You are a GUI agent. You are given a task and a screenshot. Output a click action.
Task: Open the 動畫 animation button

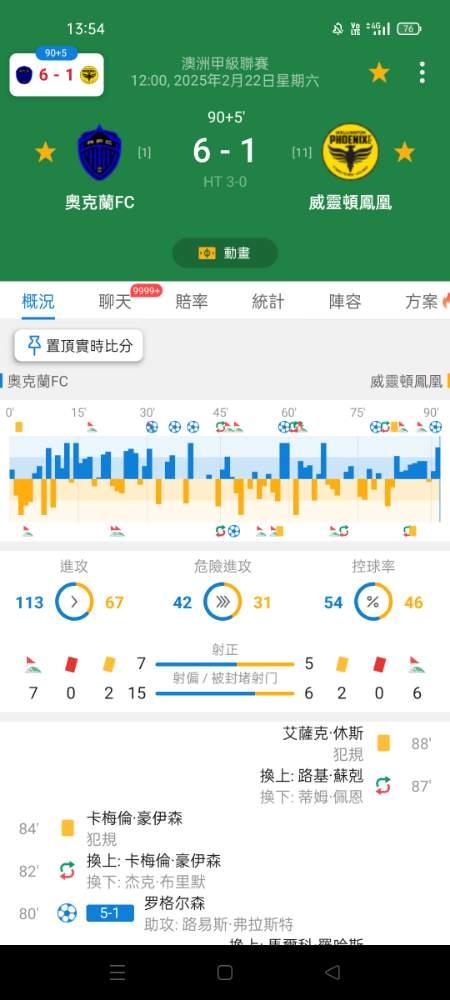click(225, 253)
